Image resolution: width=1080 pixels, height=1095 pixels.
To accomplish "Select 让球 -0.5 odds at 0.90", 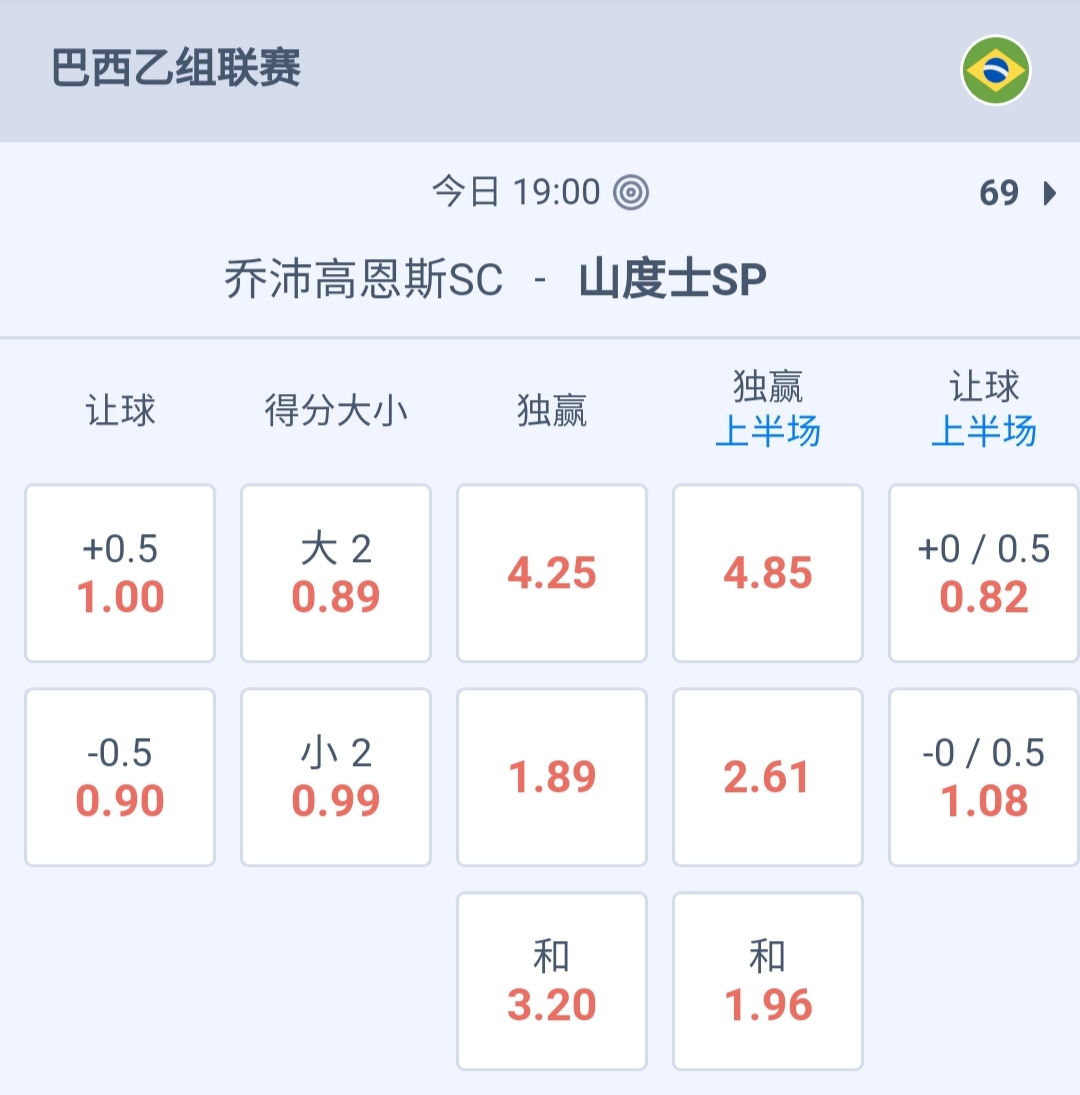I will pos(120,777).
